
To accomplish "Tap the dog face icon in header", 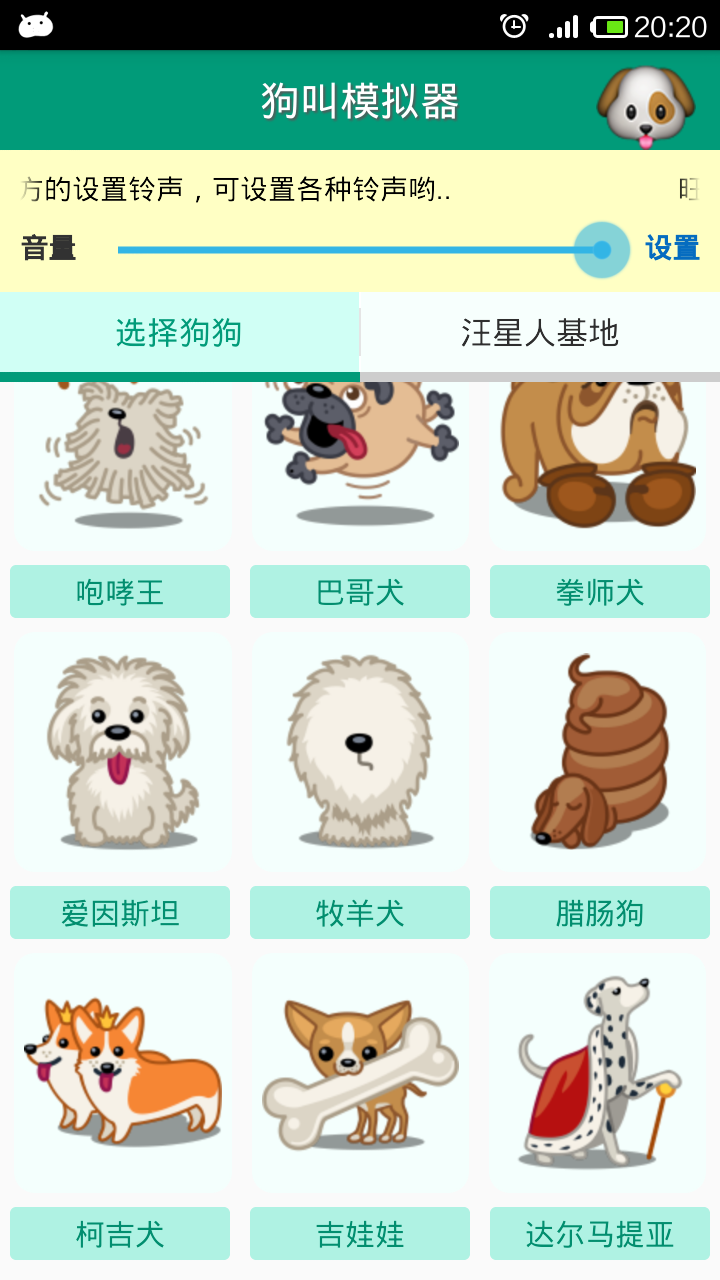I will 645,106.
